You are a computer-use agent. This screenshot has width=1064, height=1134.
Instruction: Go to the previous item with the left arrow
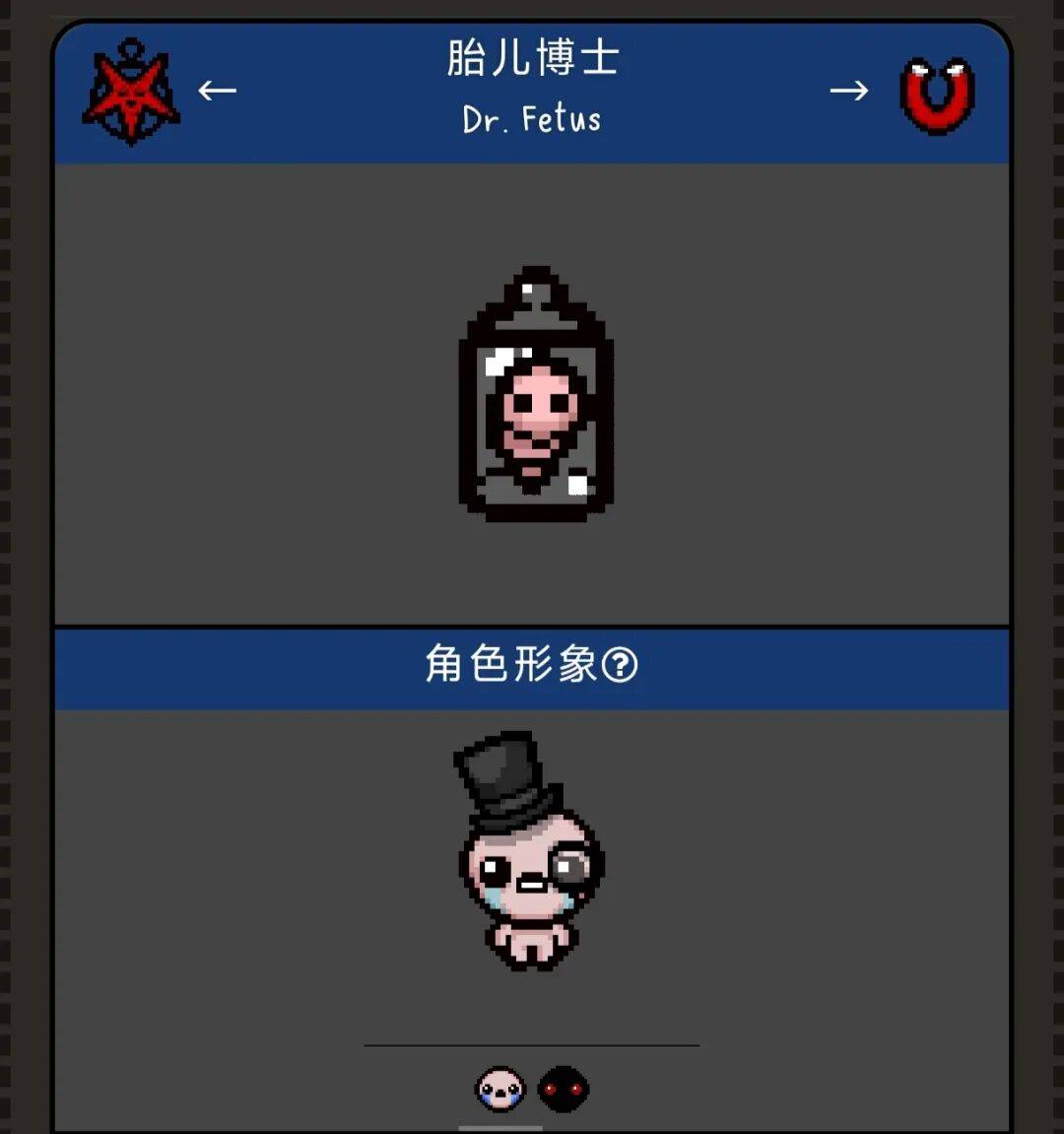[x=217, y=91]
